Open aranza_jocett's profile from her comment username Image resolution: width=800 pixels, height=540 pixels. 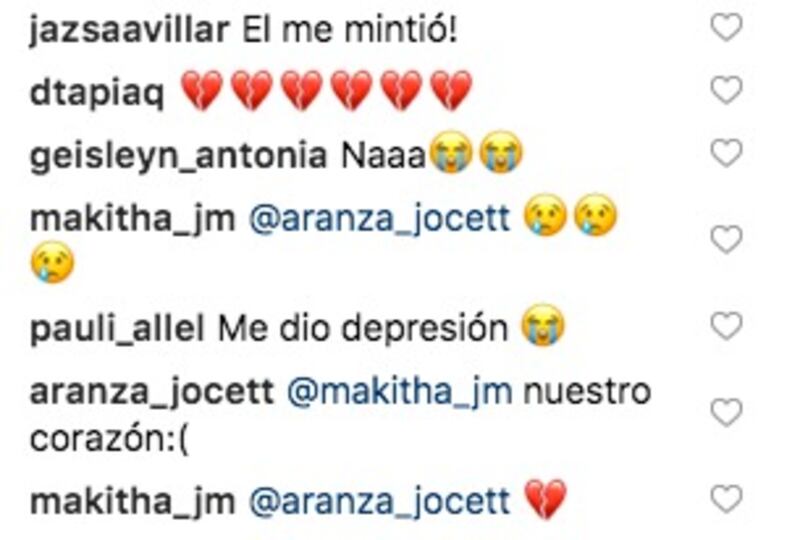pos(151,391)
